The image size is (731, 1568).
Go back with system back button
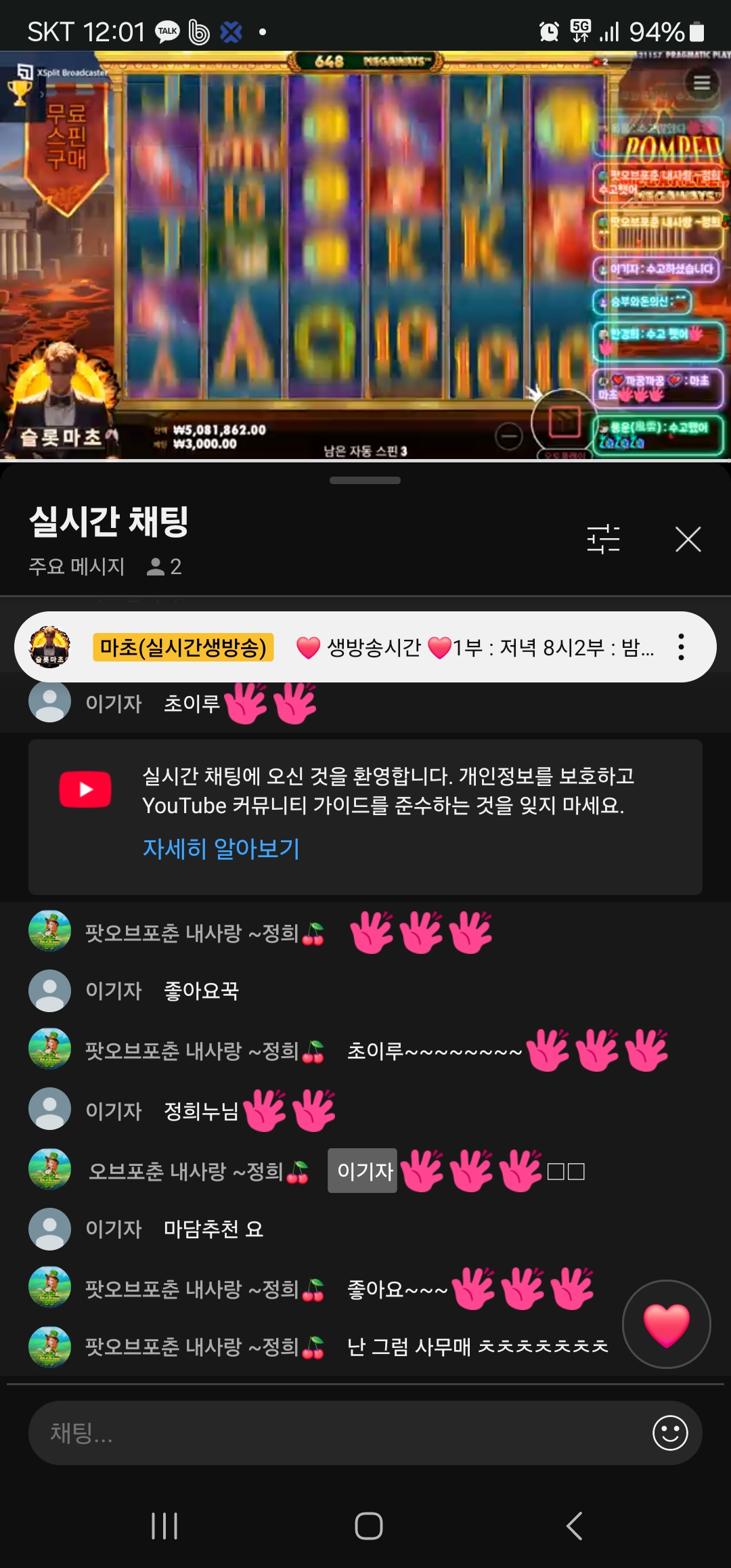point(574,1526)
